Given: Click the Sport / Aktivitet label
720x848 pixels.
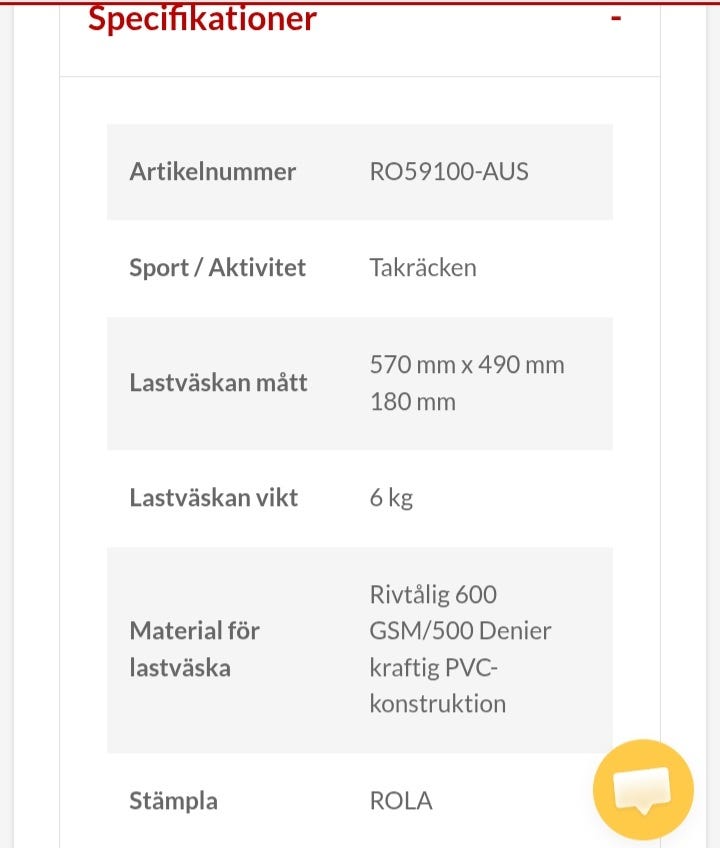Looking at the screenshot, I should (217, 267).
